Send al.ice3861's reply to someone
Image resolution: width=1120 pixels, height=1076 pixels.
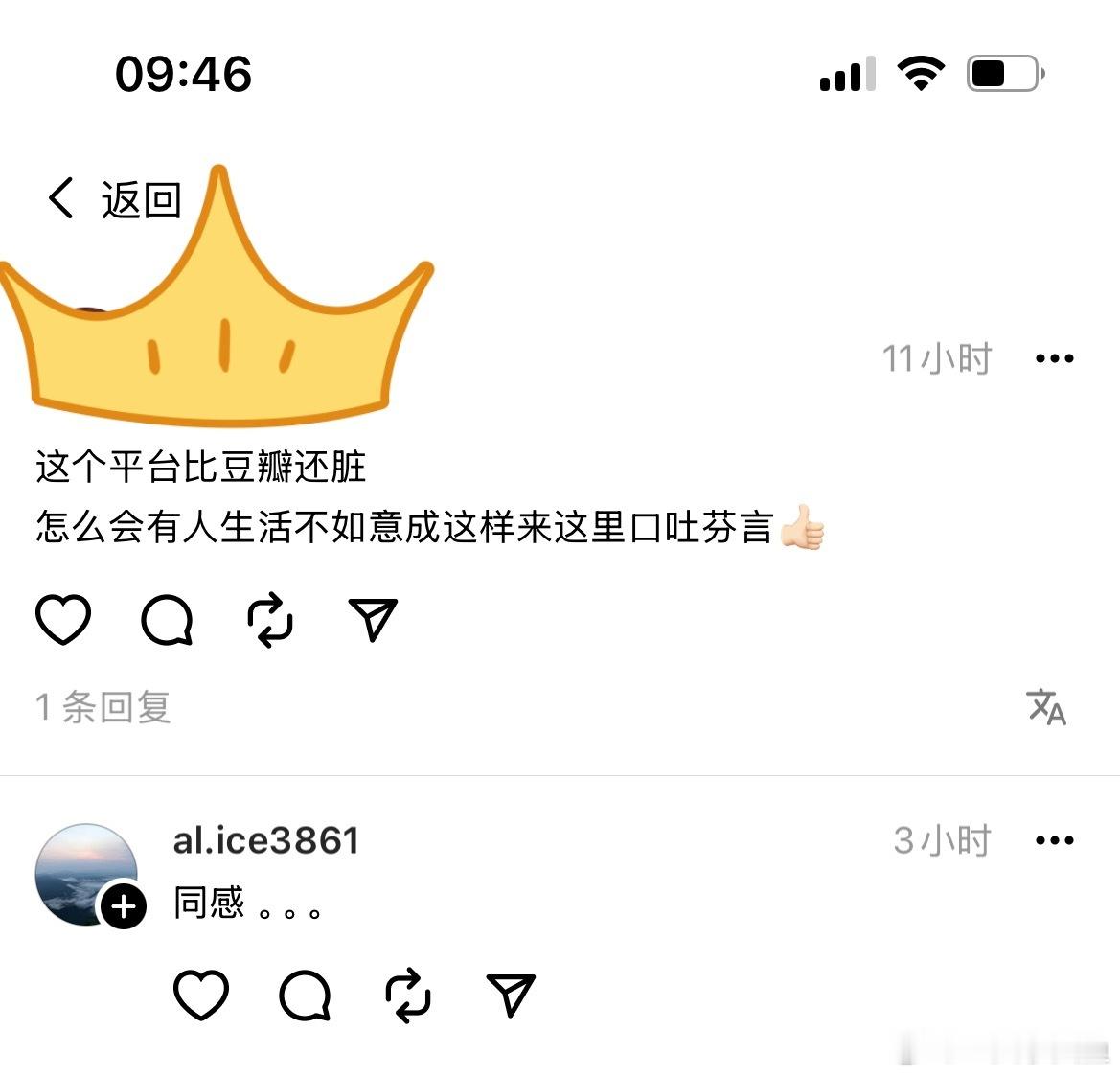click(511, 995)
